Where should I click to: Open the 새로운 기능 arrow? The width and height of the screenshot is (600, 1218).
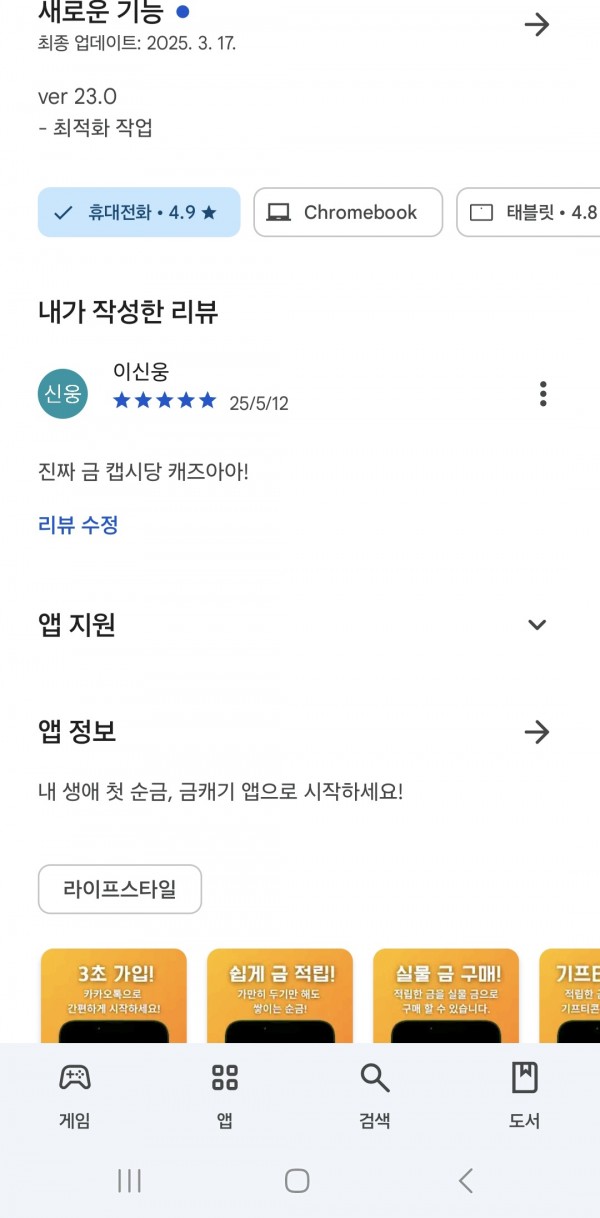tap(537, 25)
